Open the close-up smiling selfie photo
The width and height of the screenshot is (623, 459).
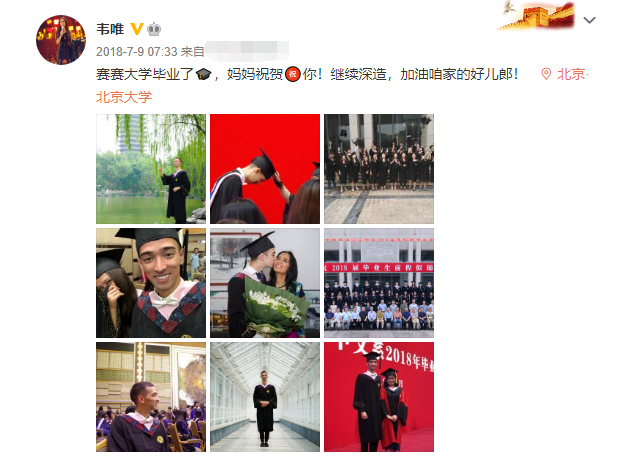(151, 283)
